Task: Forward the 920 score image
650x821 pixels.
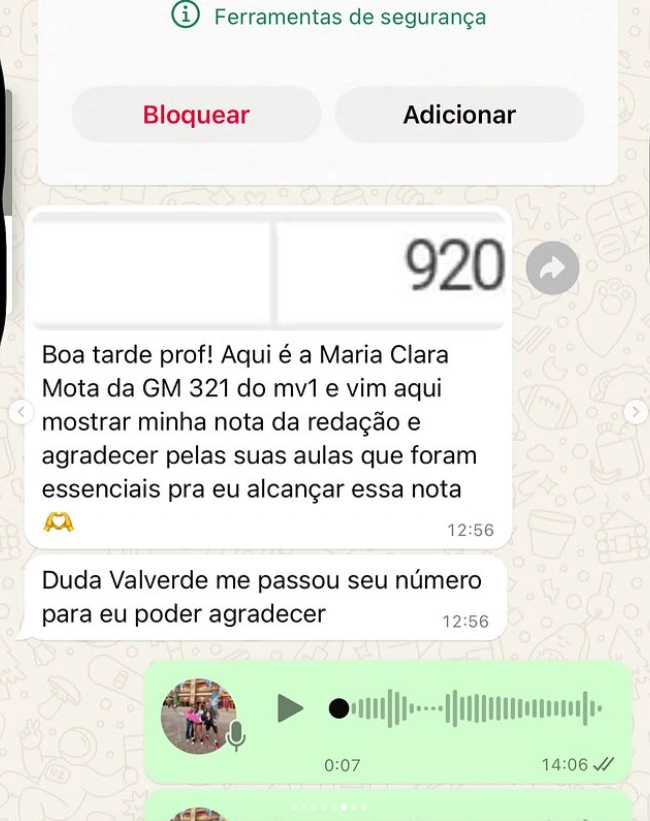Action: coord(553,268)
